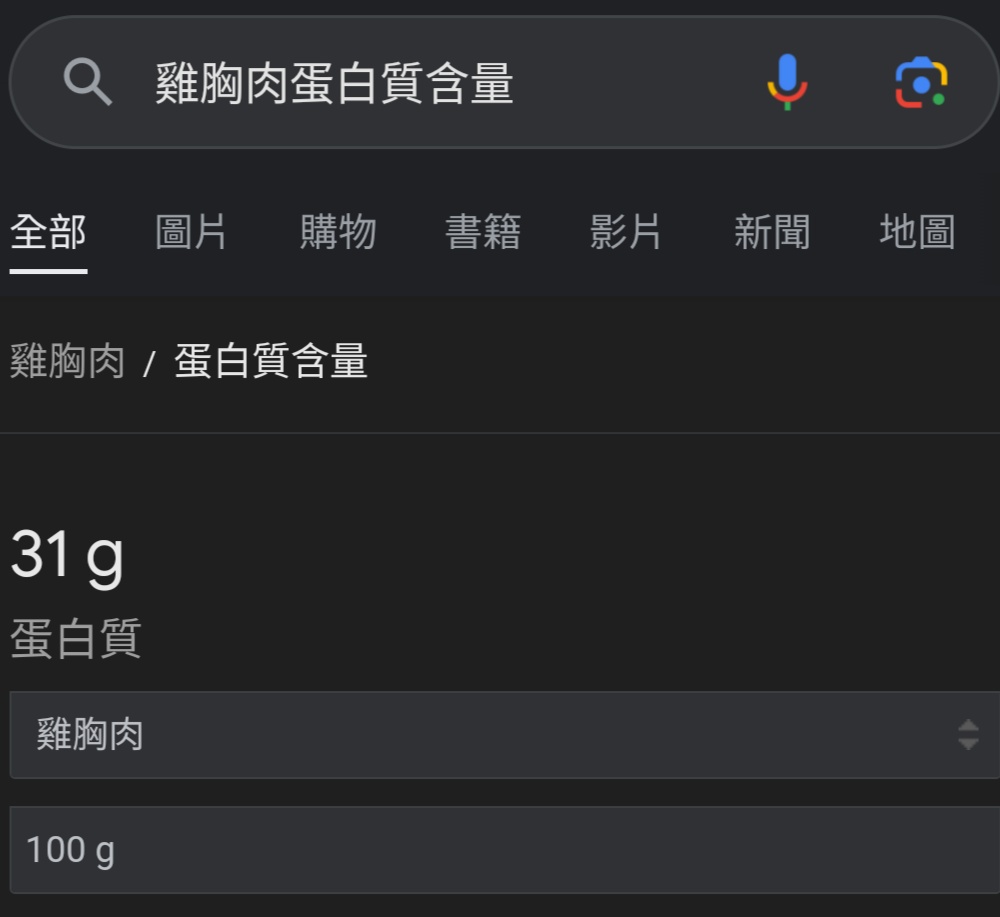Show 影片 results
1000x917 pixels.
[626, 233]
